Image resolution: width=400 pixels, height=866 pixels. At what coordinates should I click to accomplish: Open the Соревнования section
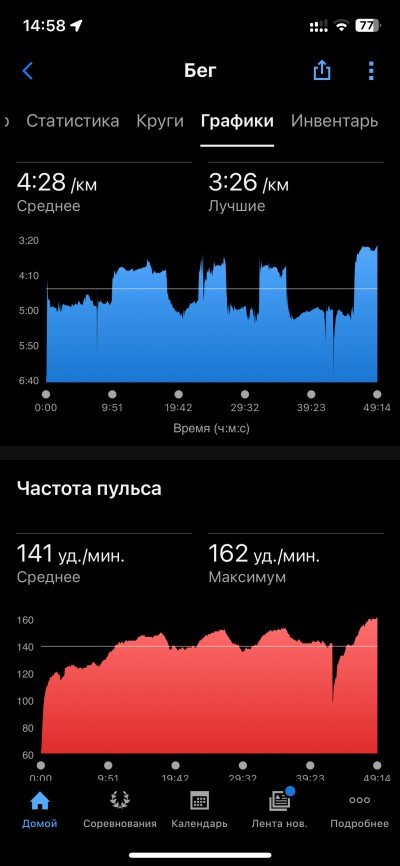point(120,810)
